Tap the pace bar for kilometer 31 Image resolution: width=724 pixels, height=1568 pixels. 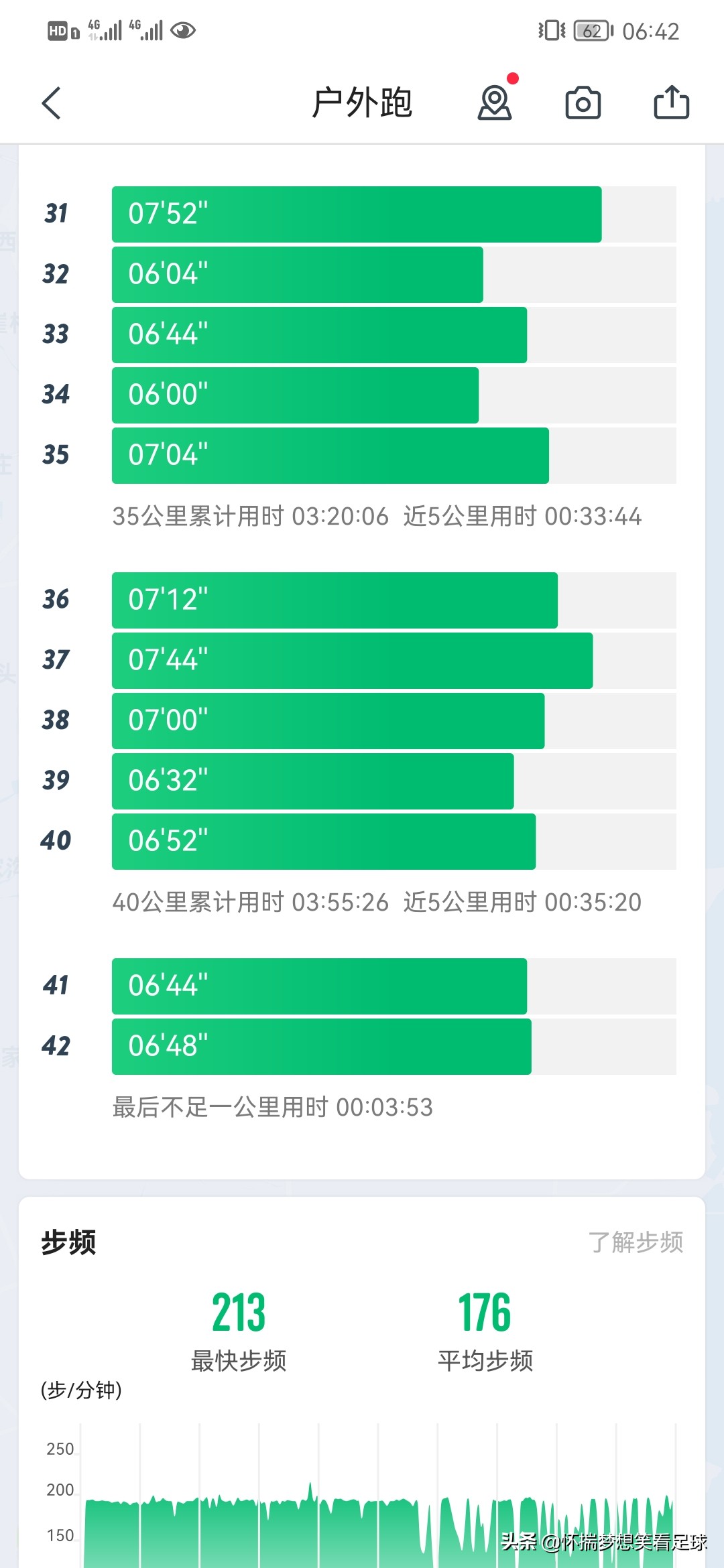point(355,214)
